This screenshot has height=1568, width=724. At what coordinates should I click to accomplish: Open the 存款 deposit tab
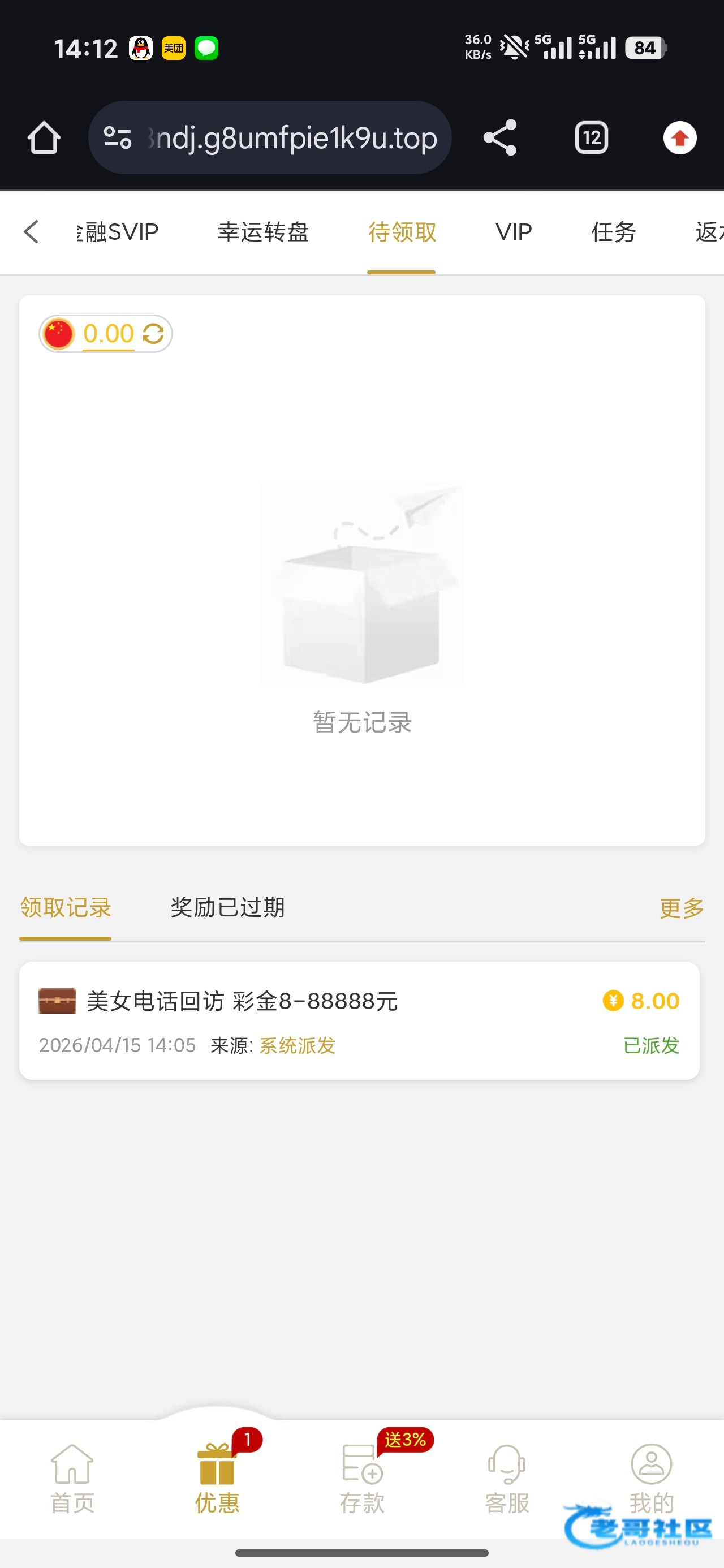point(363,1479)
